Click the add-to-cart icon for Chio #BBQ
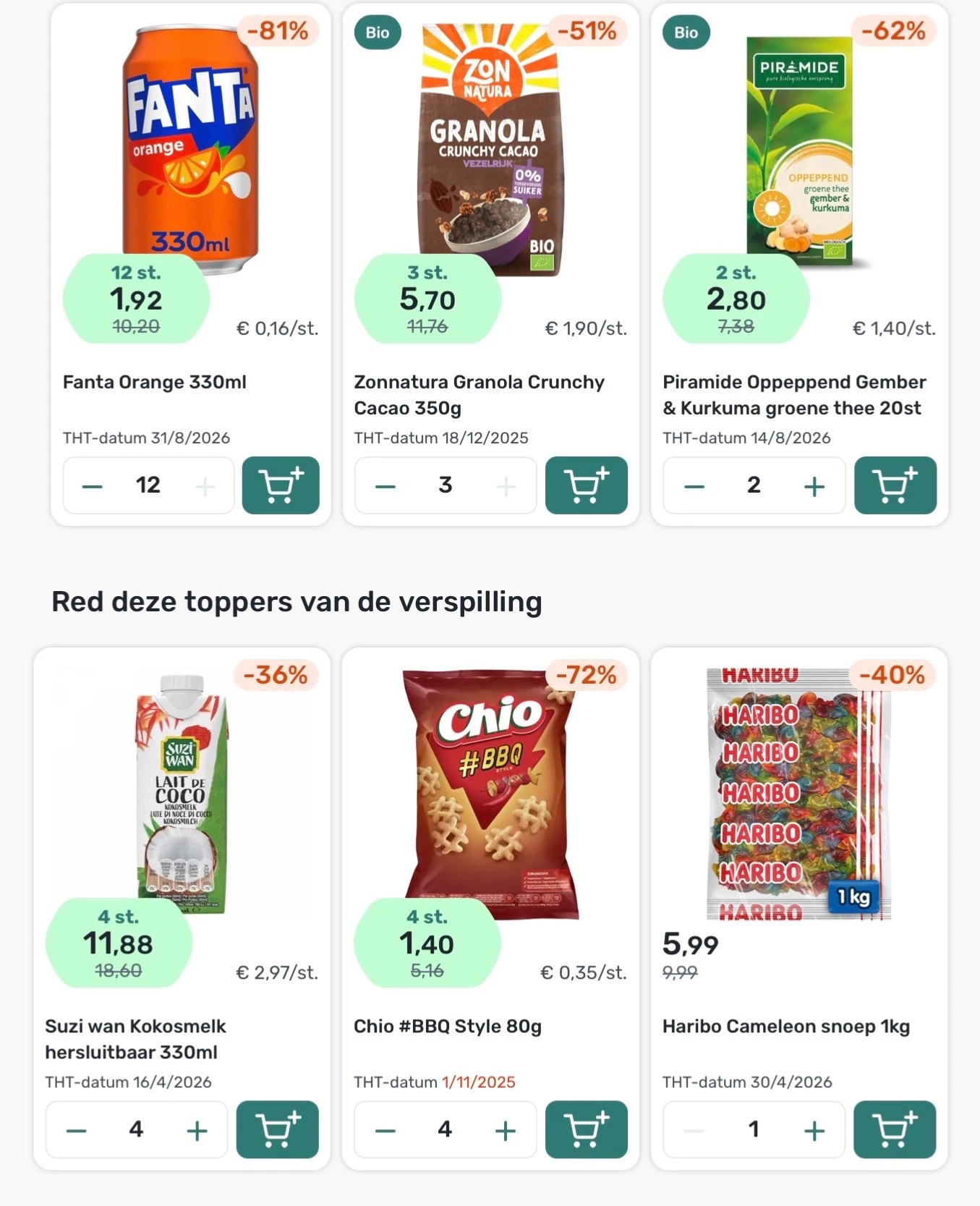This screenshot has height=1206, width=980. point(587,1129)
